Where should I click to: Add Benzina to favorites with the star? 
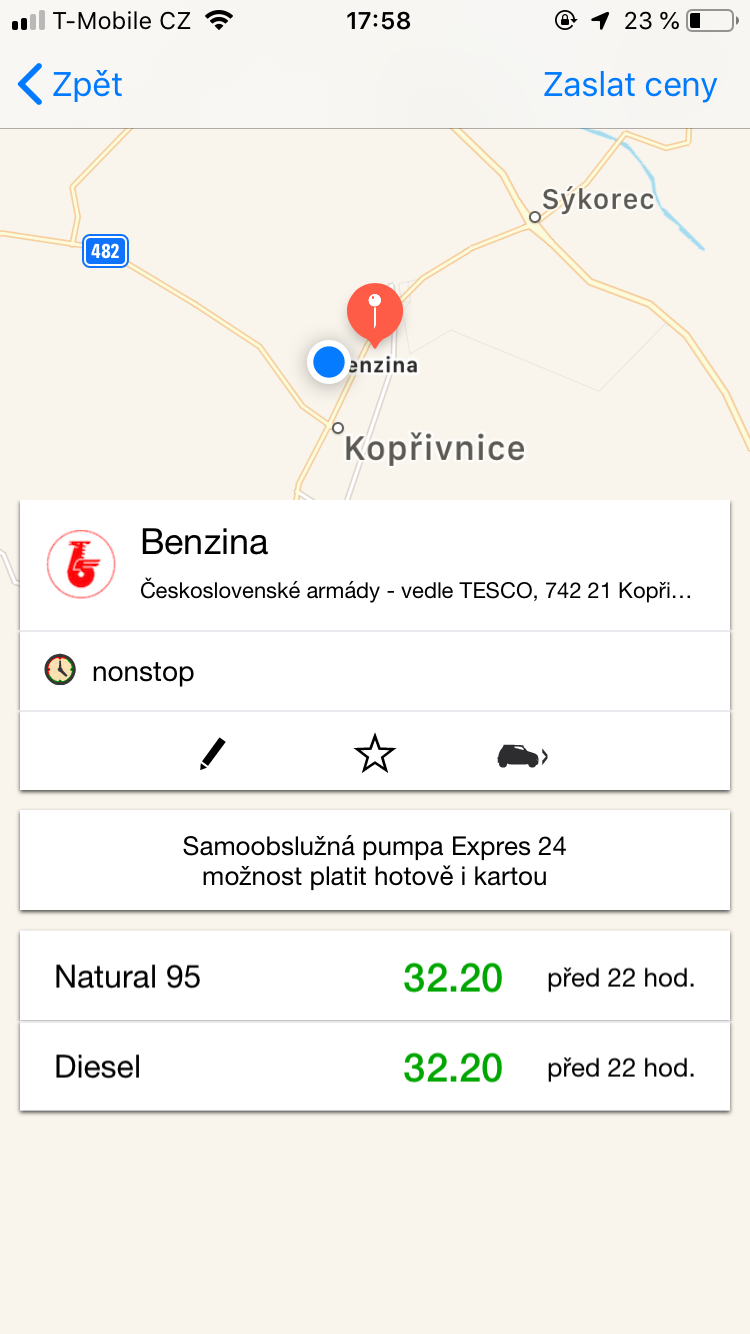[375, 754]
